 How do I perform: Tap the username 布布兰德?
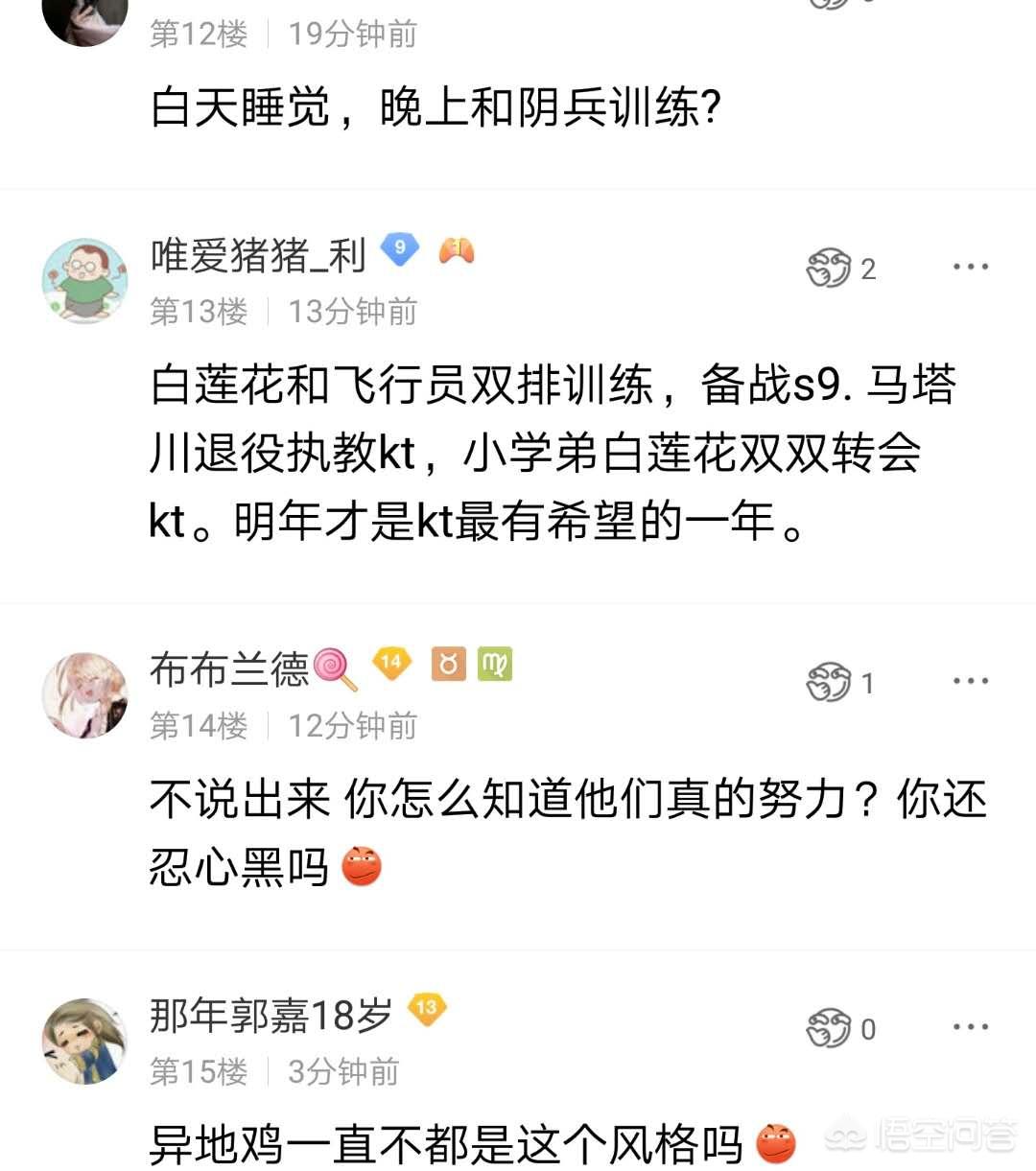(x=230, y=668)
